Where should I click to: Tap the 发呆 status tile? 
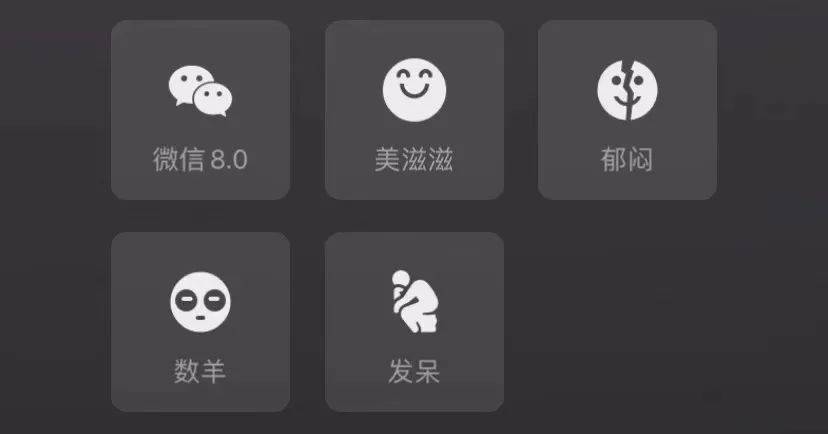pyautogui.click(x=414, y=322)
